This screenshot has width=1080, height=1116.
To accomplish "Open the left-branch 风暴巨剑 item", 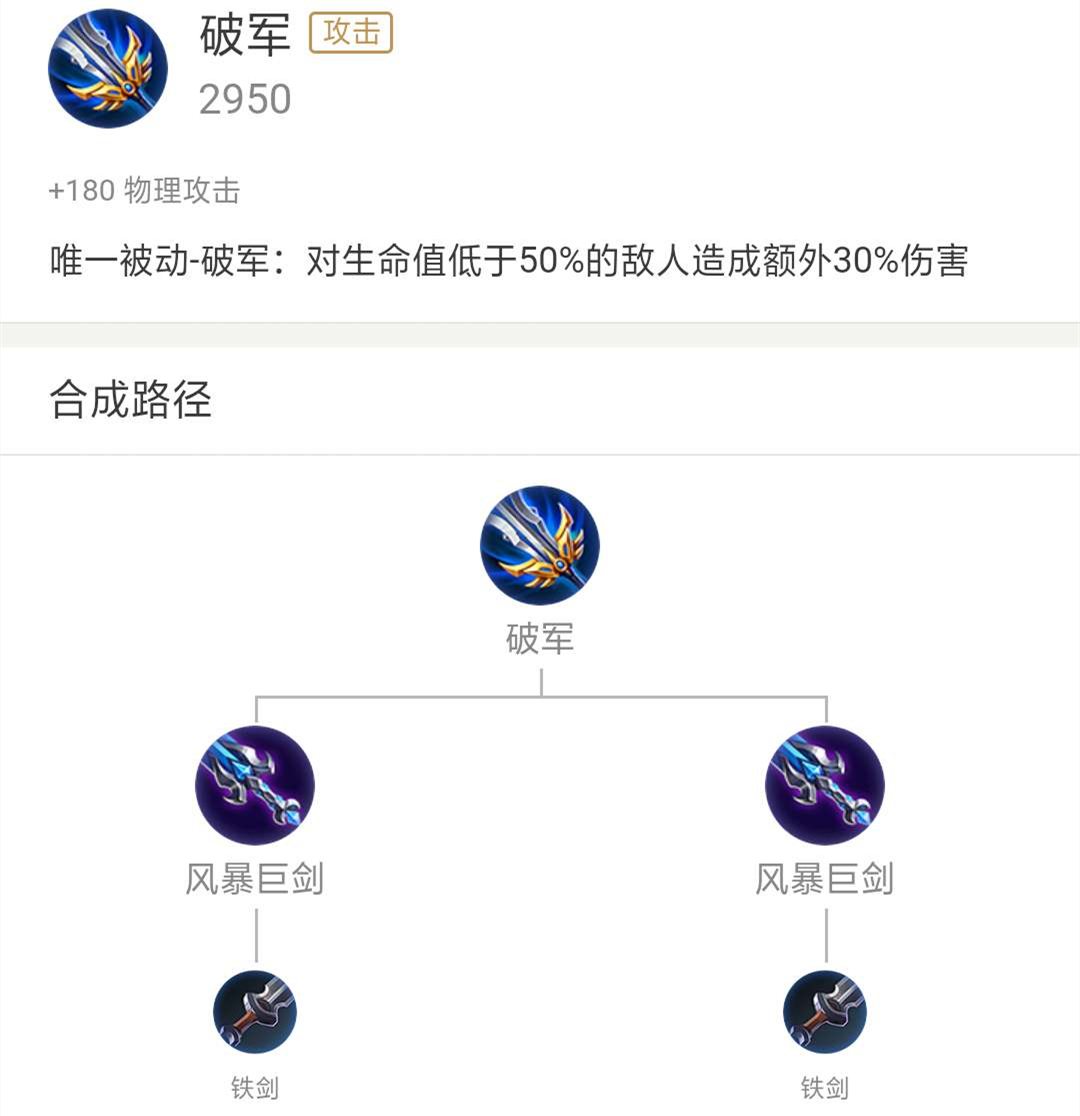I will click(255, 786).
